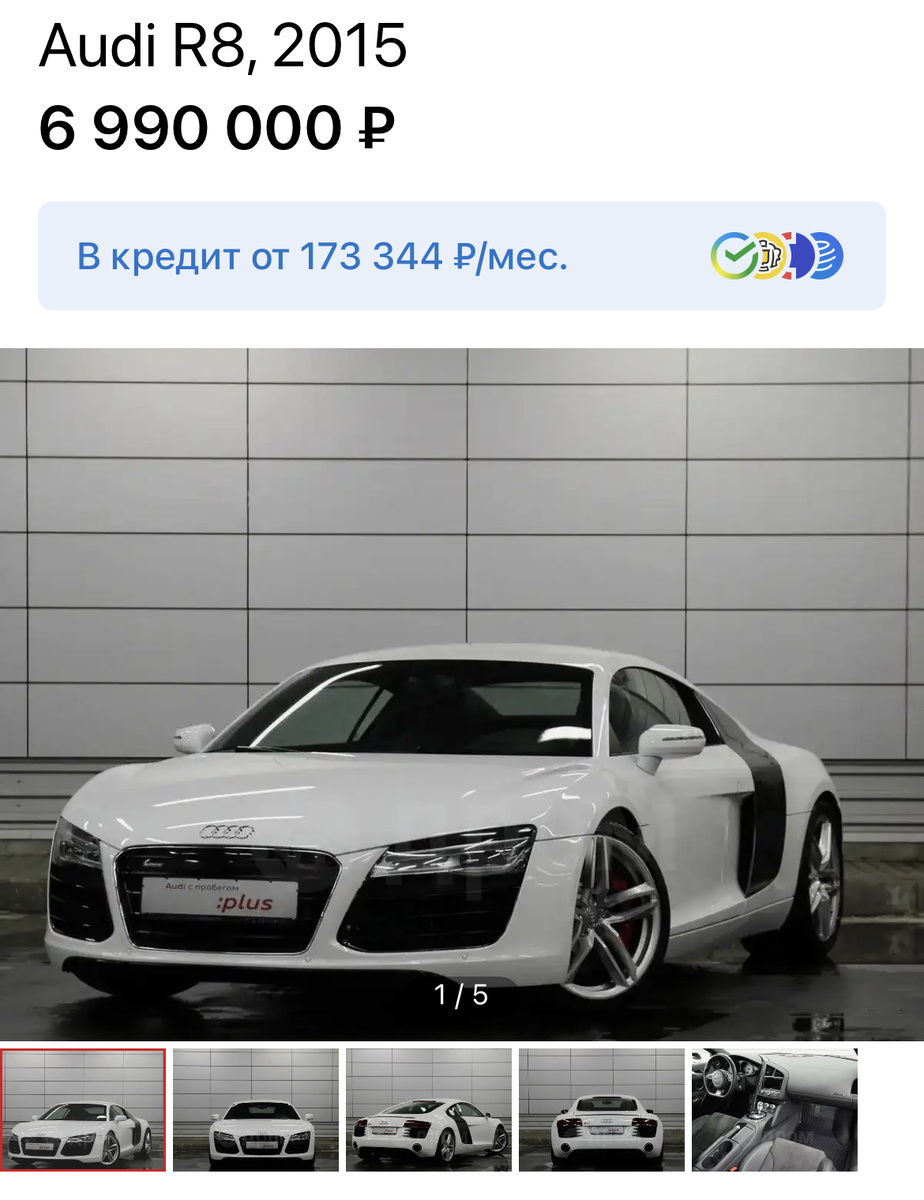The height and width of the screenshot is (1200, 924).
Task: Select the third thumbnail showing rear-side view
Action: [x=429, y=1109]
